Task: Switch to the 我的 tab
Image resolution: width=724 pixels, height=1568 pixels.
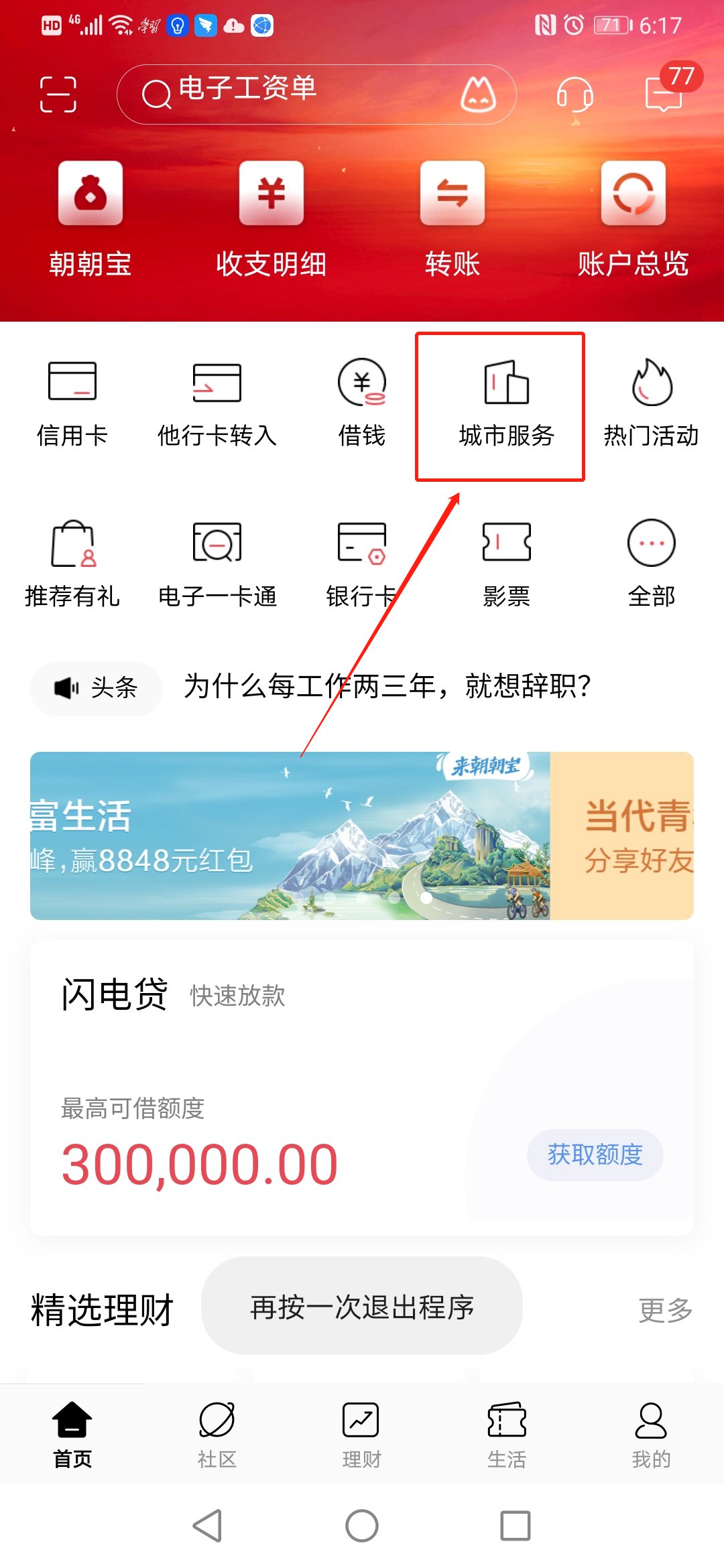Action: point(651,1434)
